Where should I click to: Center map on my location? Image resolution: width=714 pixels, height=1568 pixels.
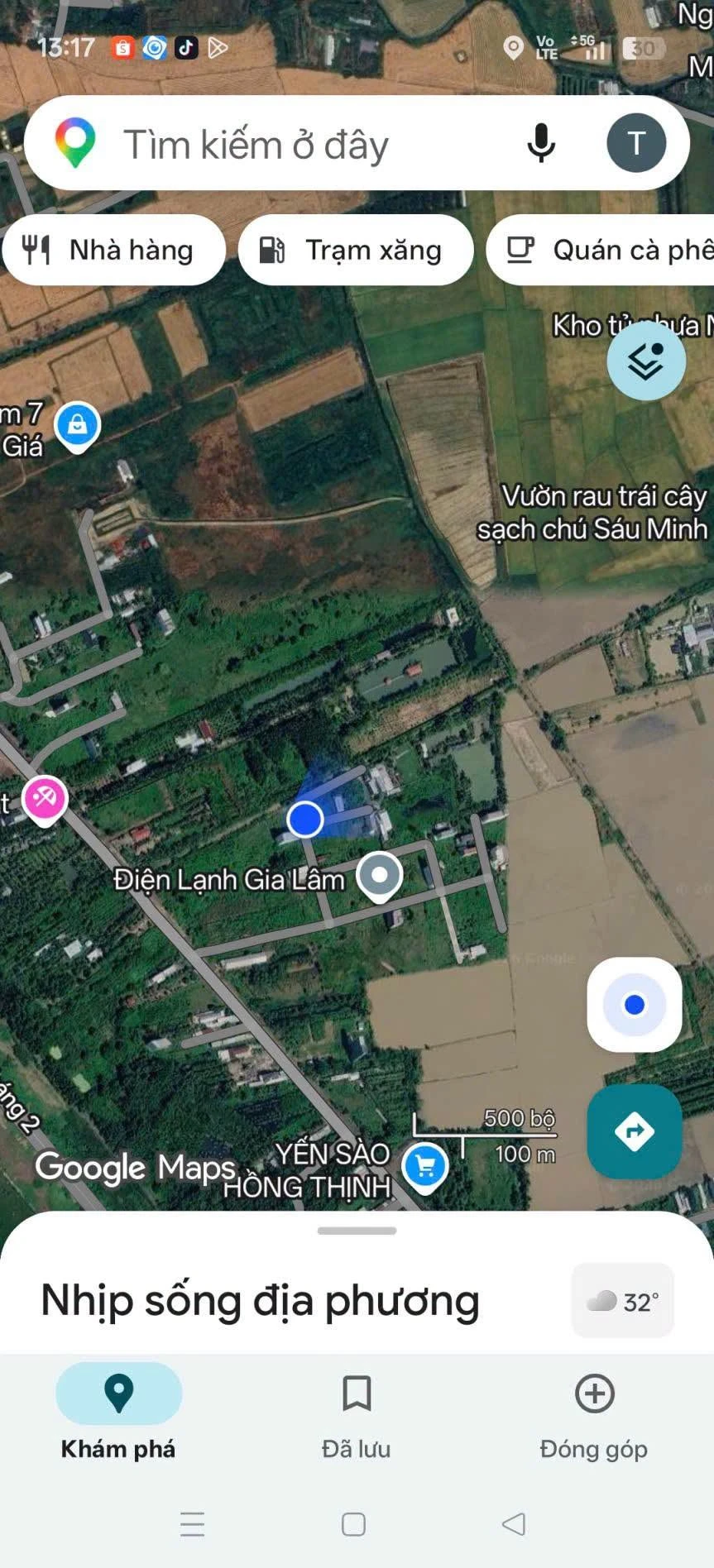click(635, 1004)
